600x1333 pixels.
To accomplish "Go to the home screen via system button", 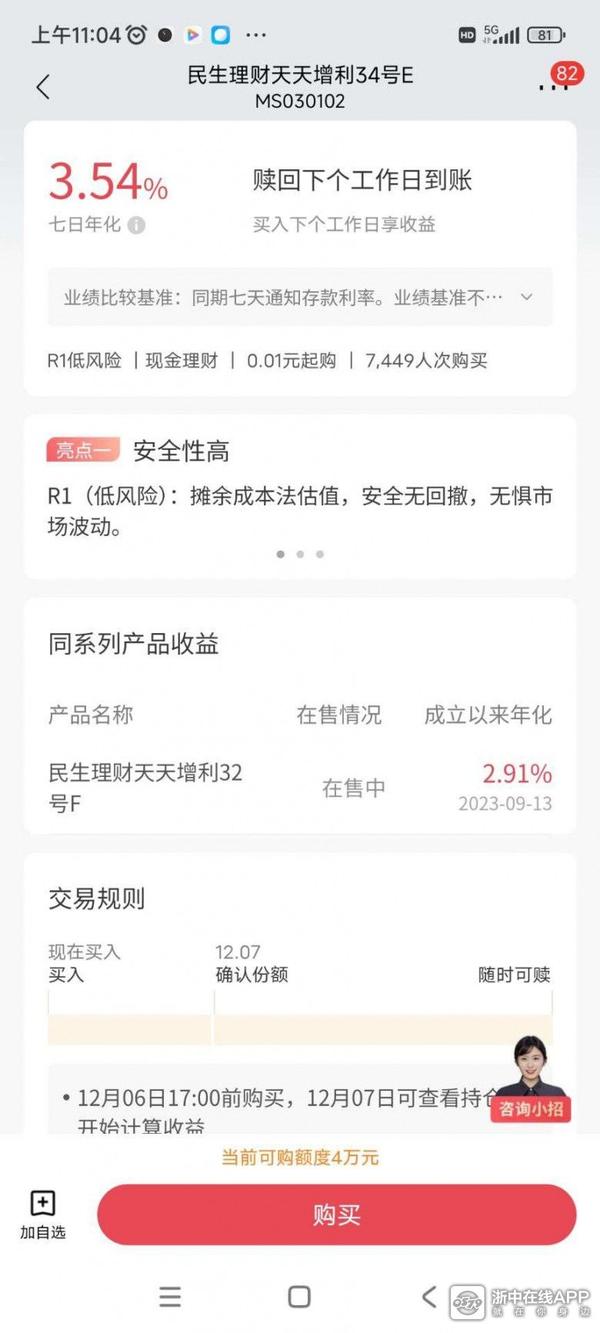I will tap(299, 1297).
